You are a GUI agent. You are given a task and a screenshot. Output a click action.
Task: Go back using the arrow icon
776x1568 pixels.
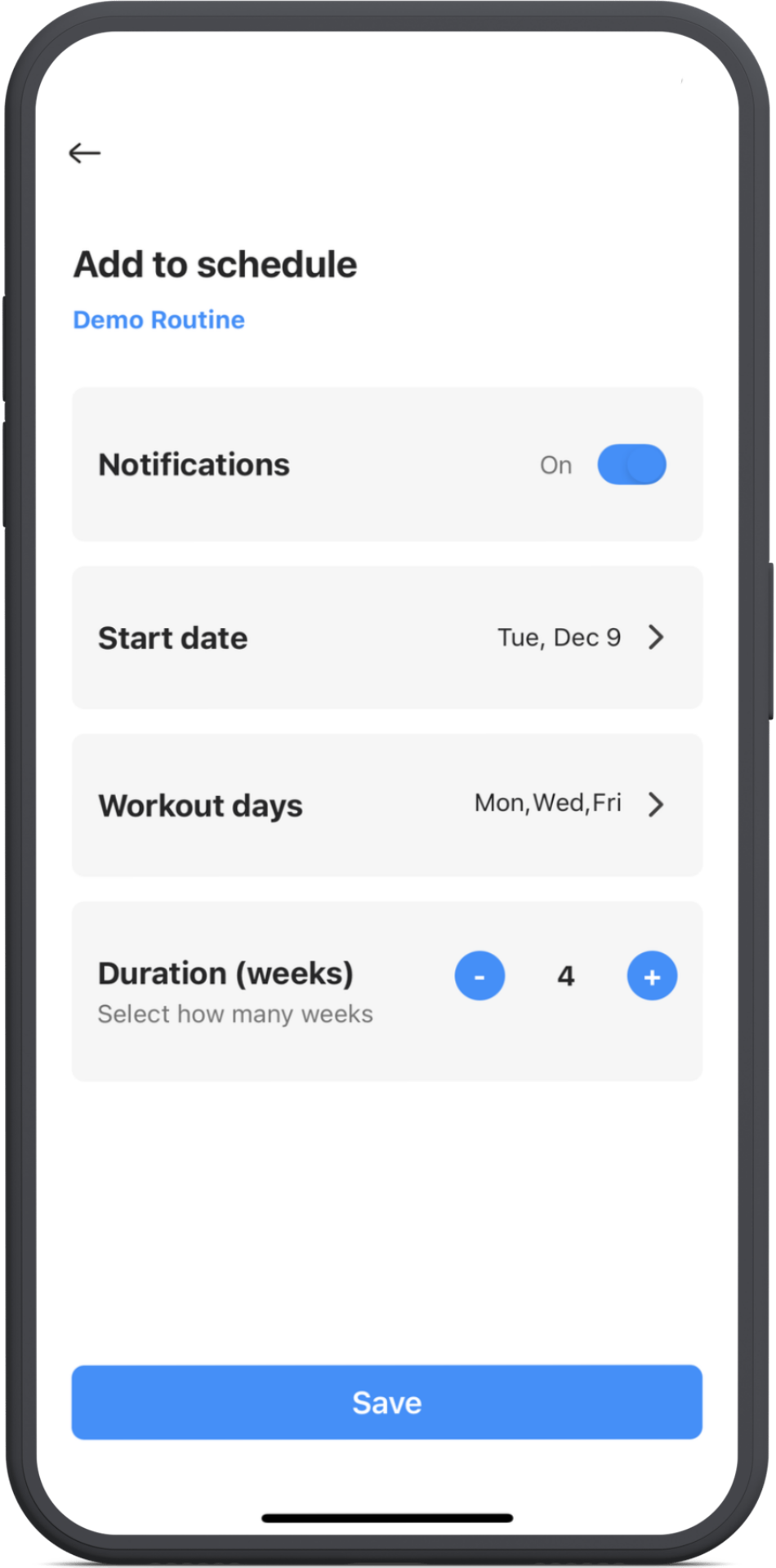(x=84, y=153)
